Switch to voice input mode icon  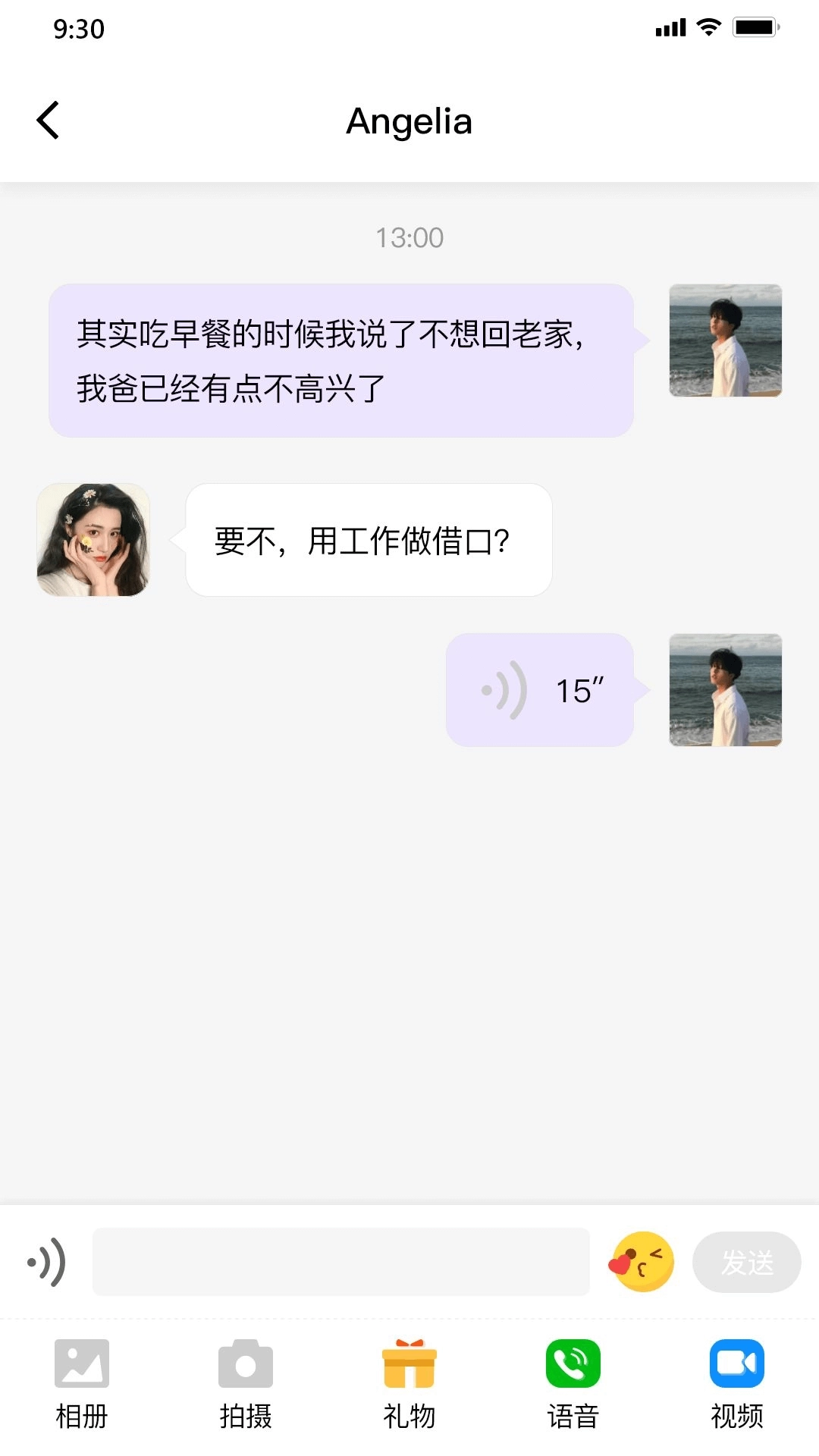(45, 1261)
